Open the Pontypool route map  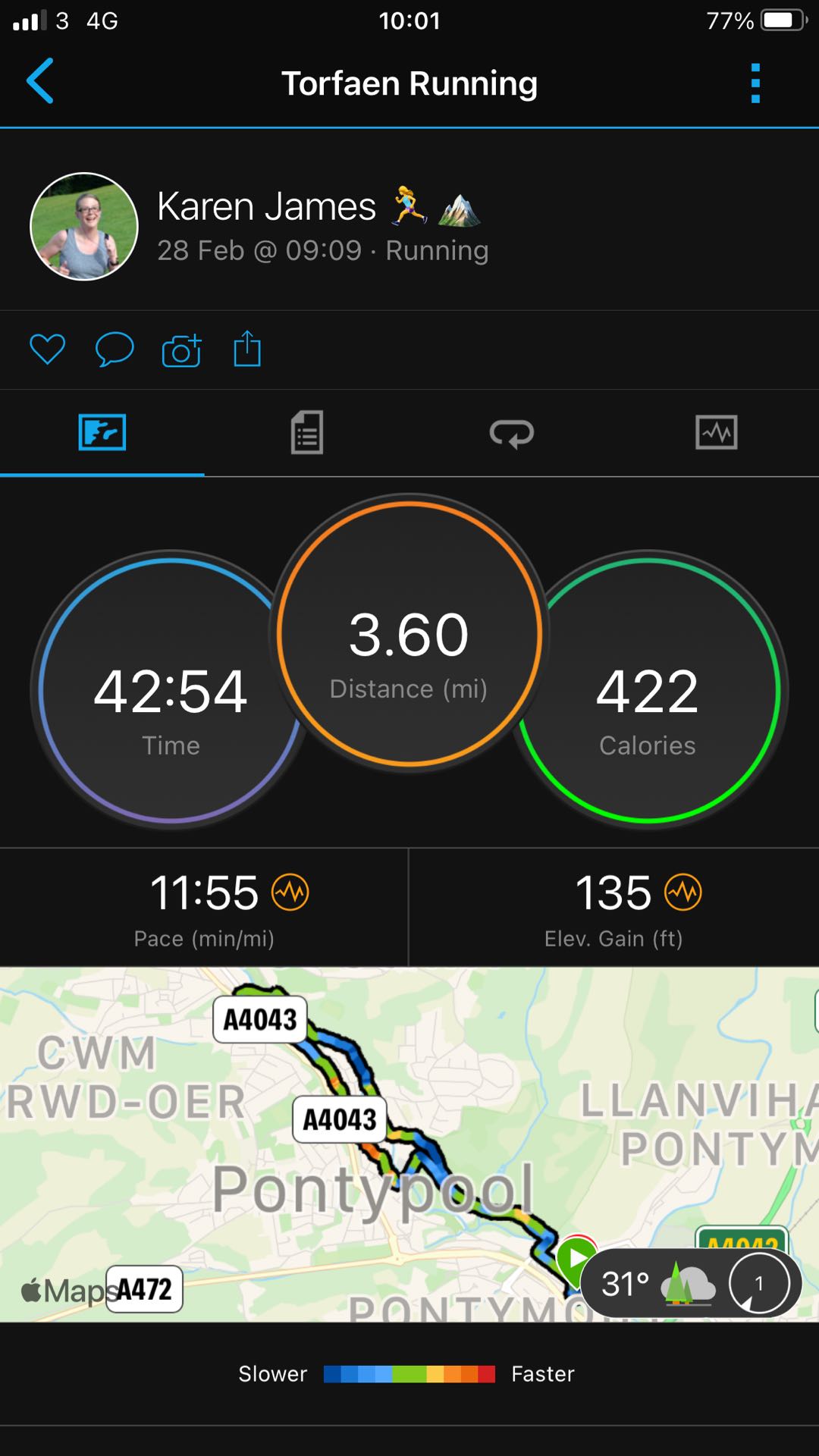coord(409,1144)
